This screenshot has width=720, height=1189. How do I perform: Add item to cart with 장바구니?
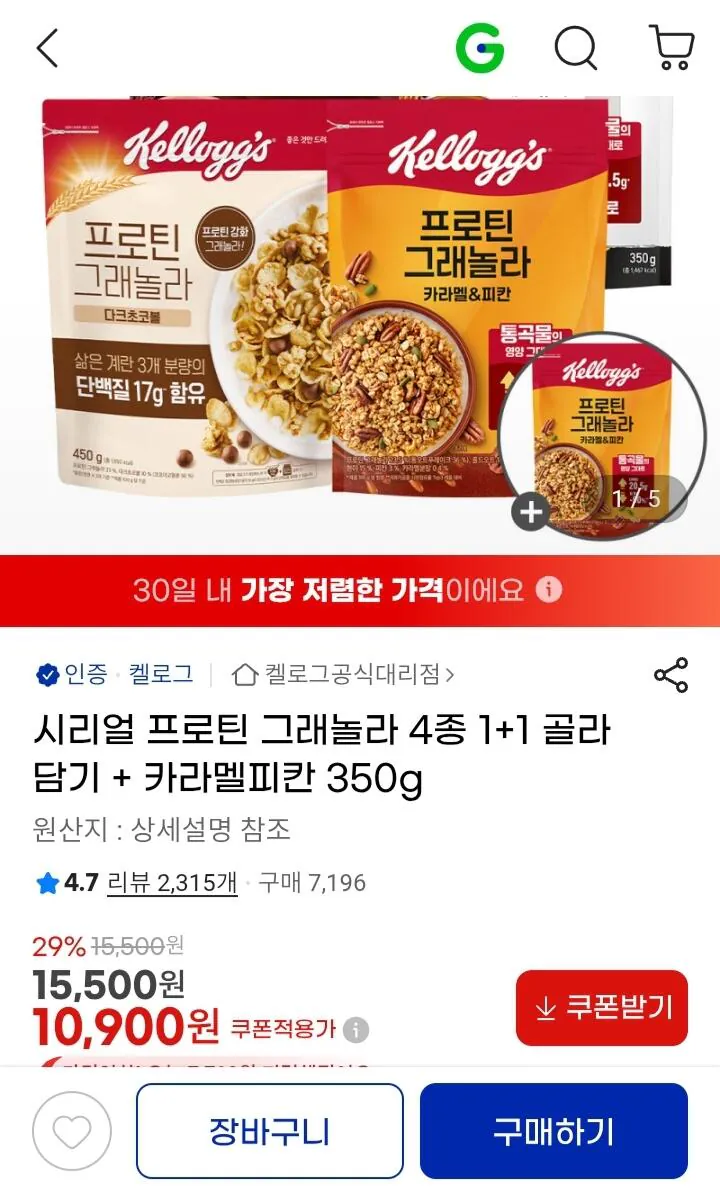(269, 1131)
